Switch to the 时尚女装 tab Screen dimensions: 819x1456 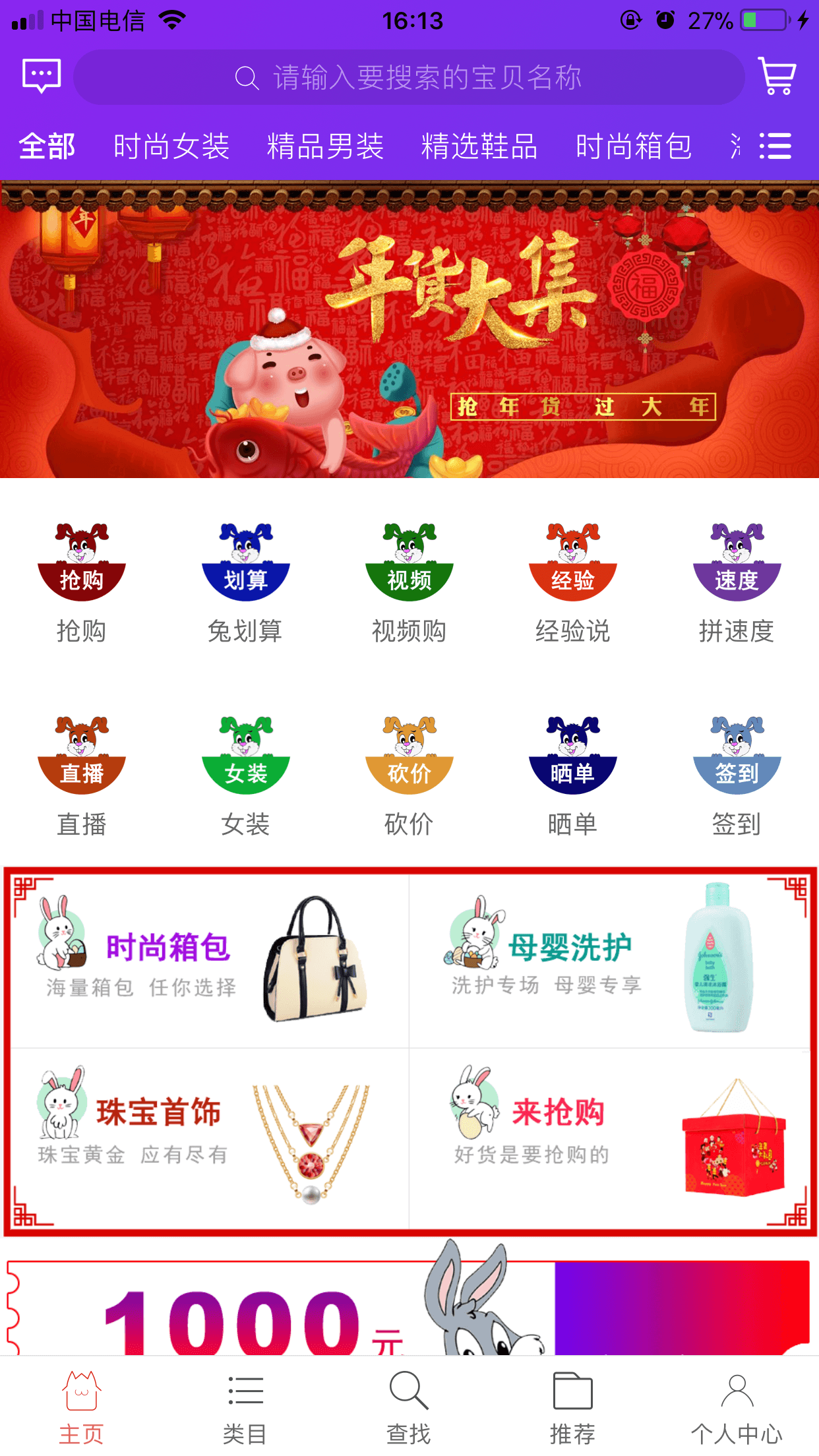171,146
